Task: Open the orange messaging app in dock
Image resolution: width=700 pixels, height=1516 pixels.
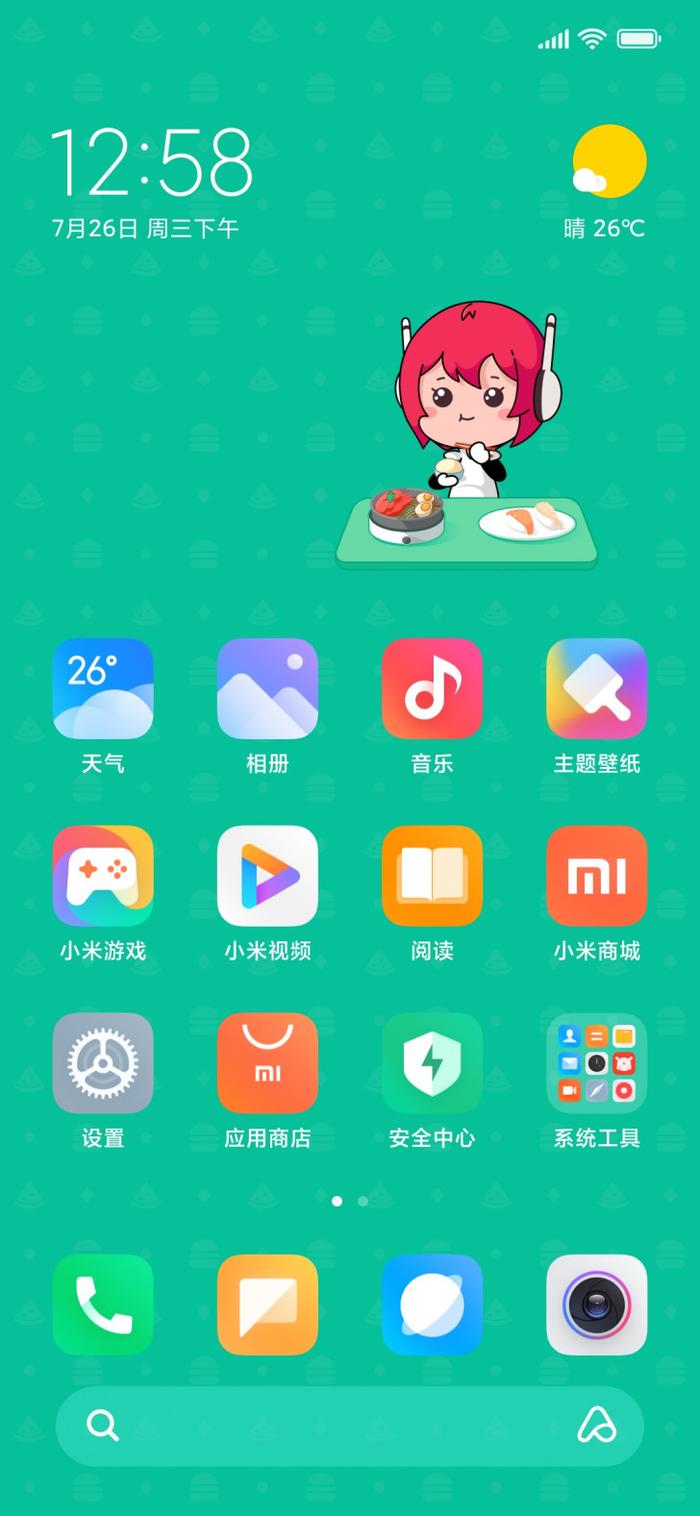Action: (267, 1305)
